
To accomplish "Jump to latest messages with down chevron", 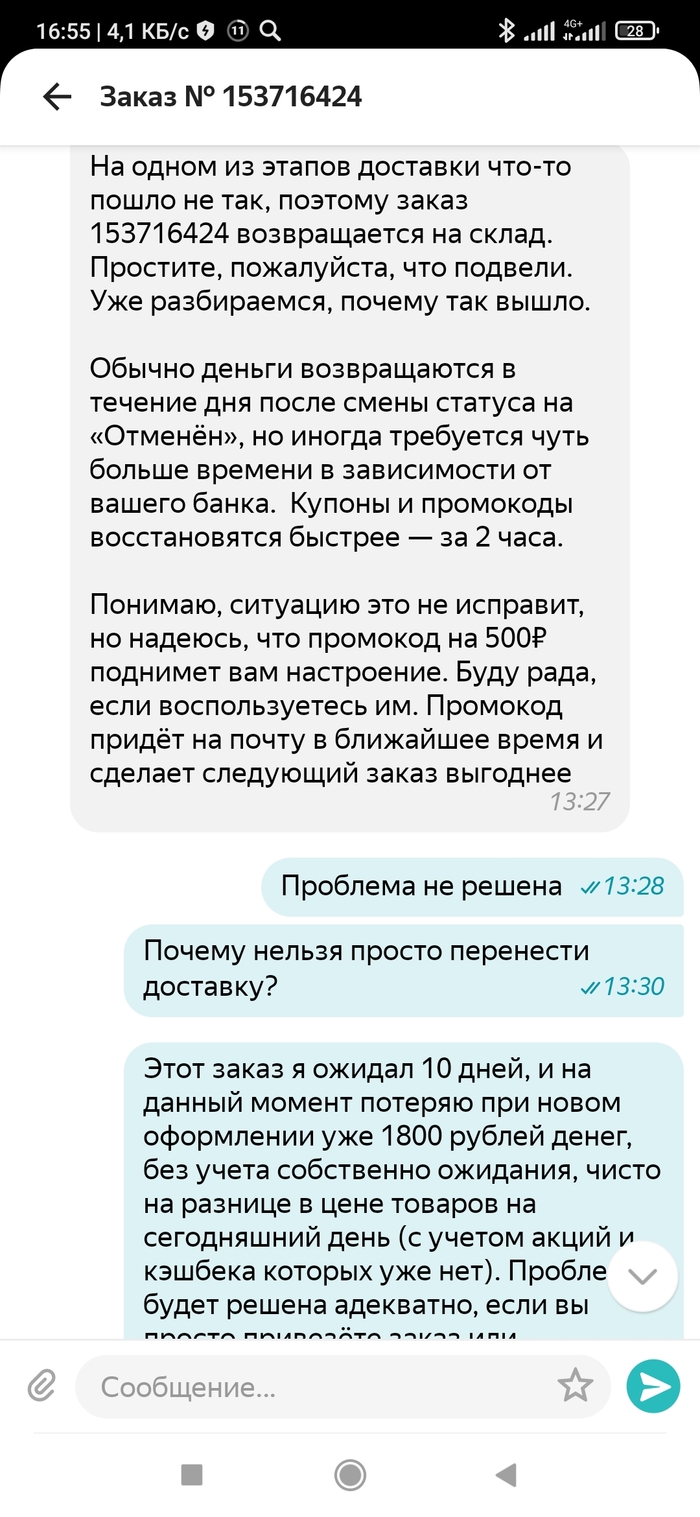I will click(x=644, y=1276).
